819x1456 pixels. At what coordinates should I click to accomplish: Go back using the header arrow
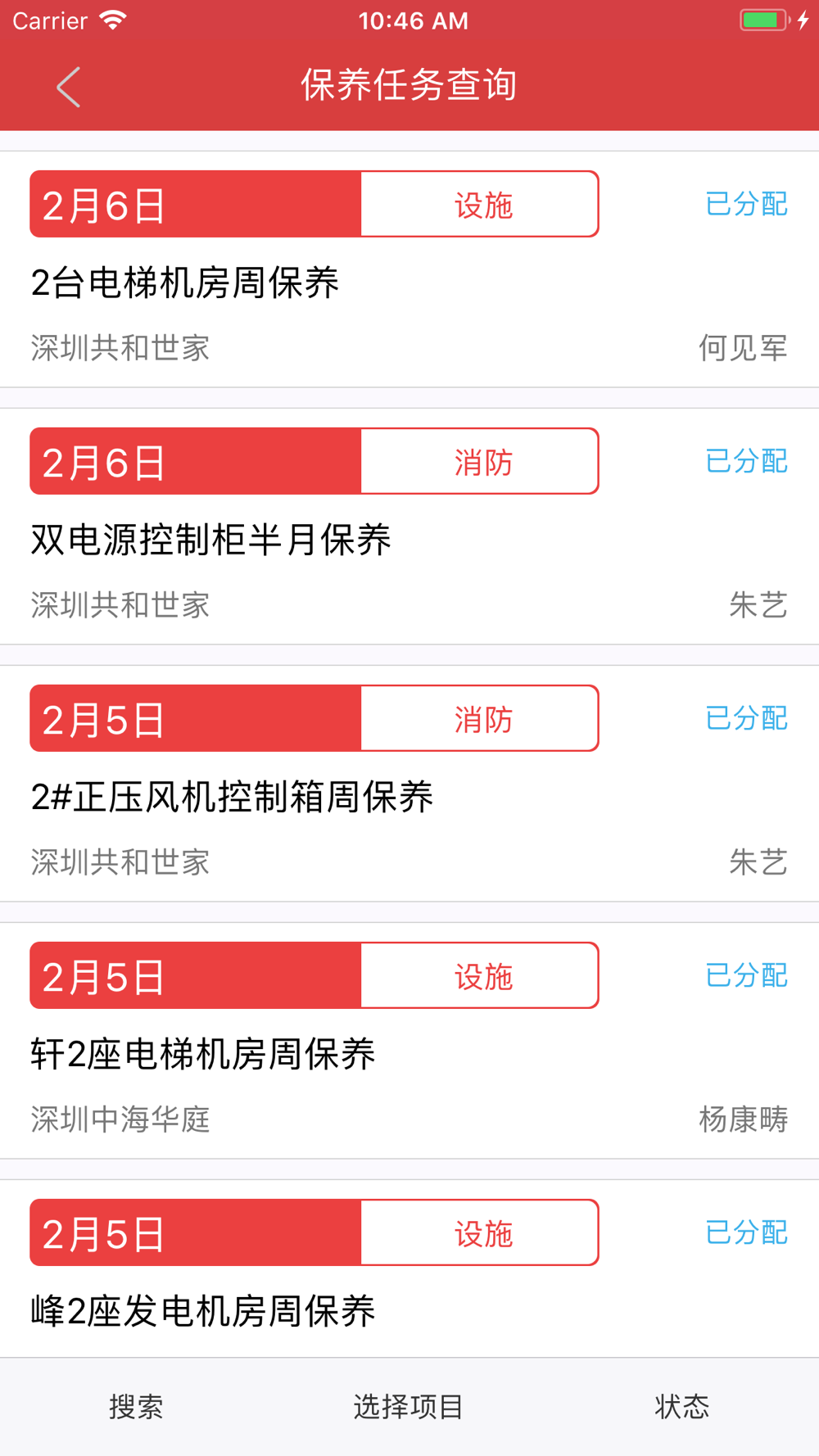tap(69, 87)
